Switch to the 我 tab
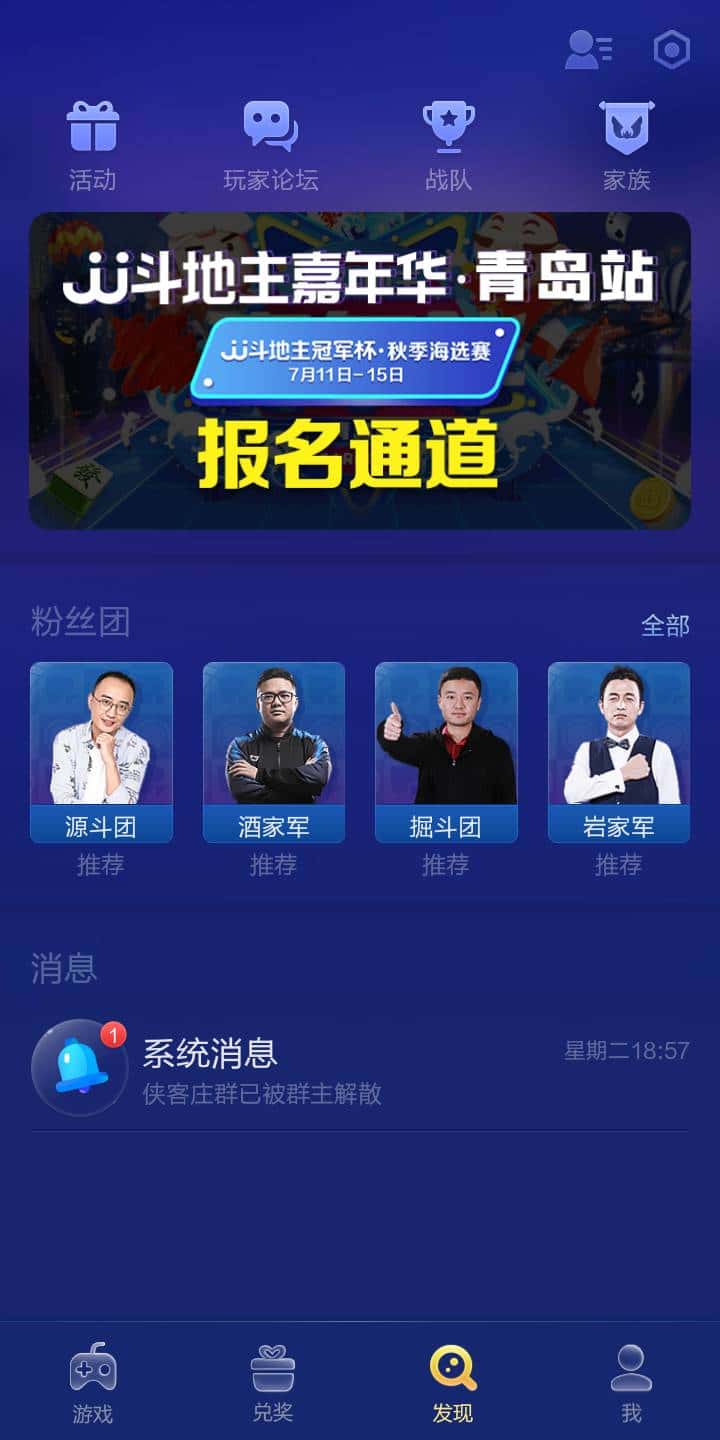The height and width of the screenshot is (1440, 720). coord(630,1385)
